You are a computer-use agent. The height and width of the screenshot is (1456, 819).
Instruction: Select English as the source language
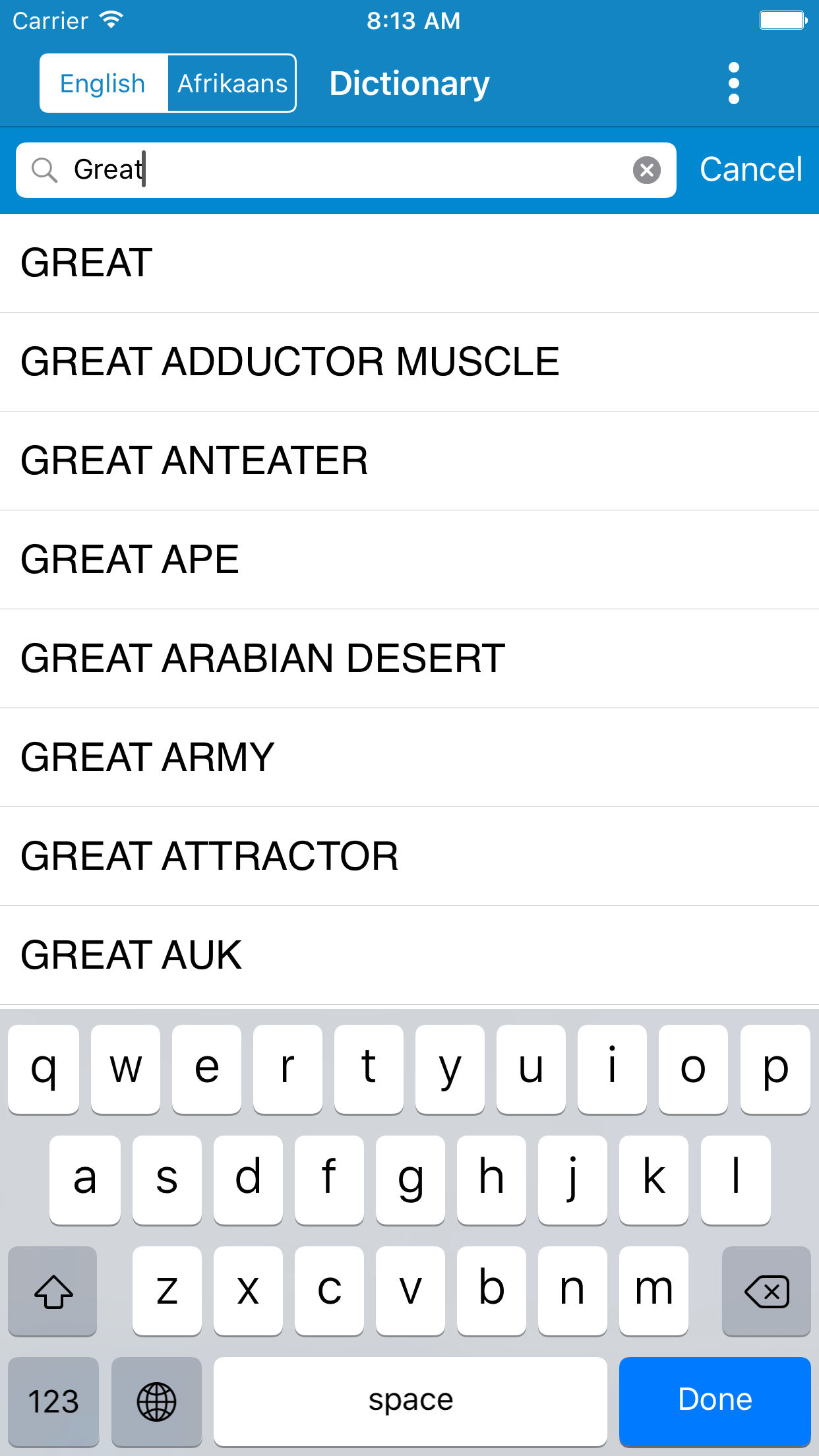pos(103,82)
